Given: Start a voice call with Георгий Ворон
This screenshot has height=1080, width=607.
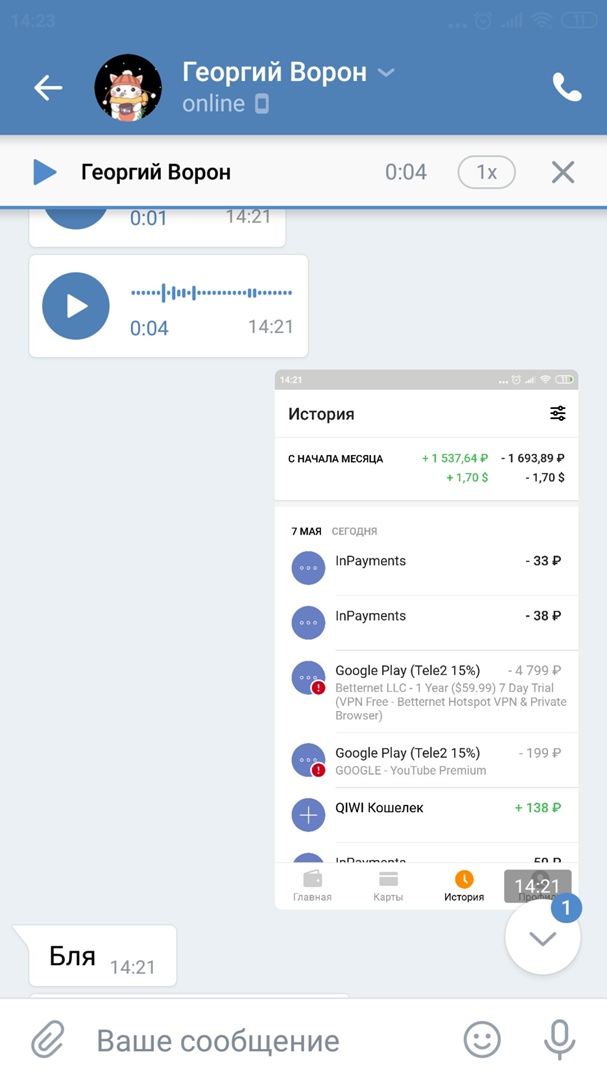Looking at the screenshot, I should click(x=566, y=88).
